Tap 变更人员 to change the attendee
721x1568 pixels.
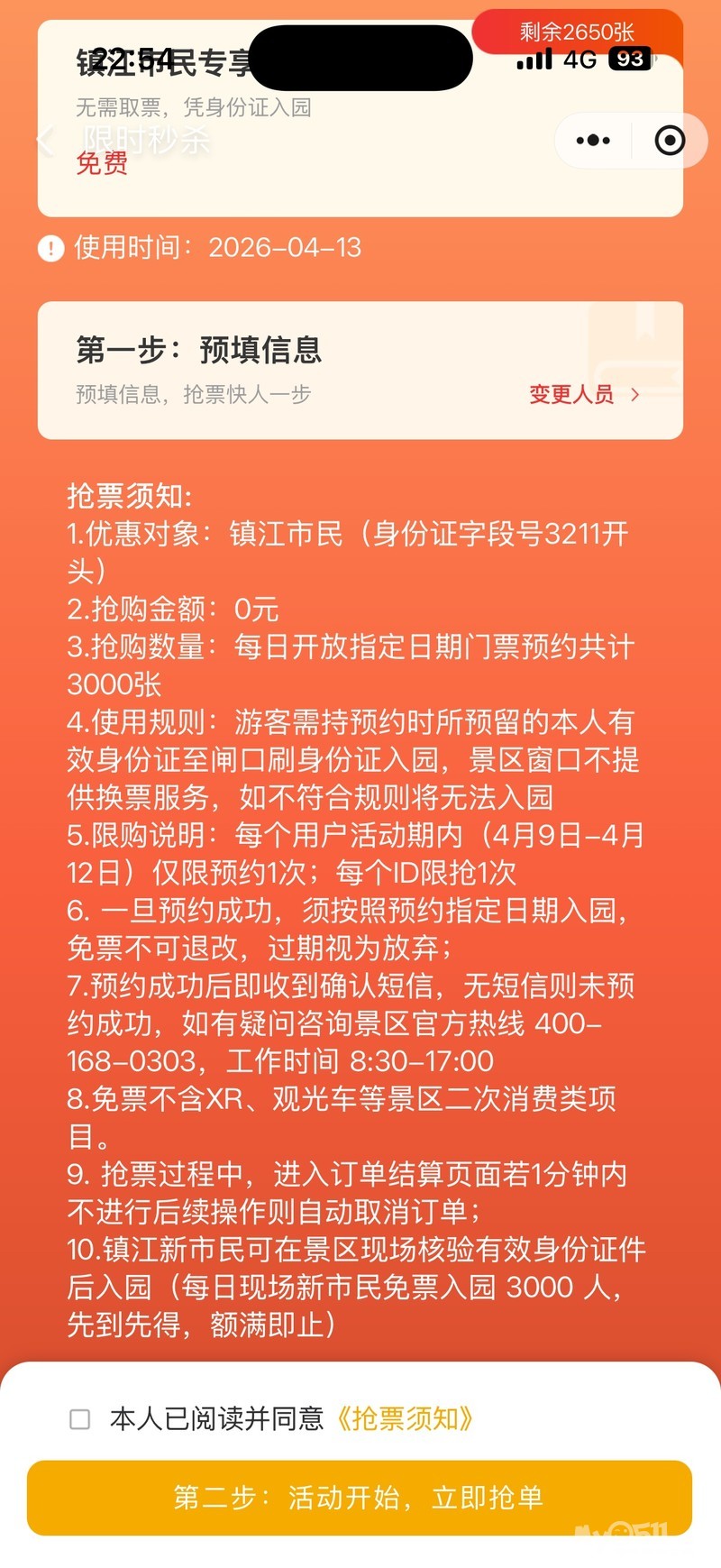tap(583, 394)
